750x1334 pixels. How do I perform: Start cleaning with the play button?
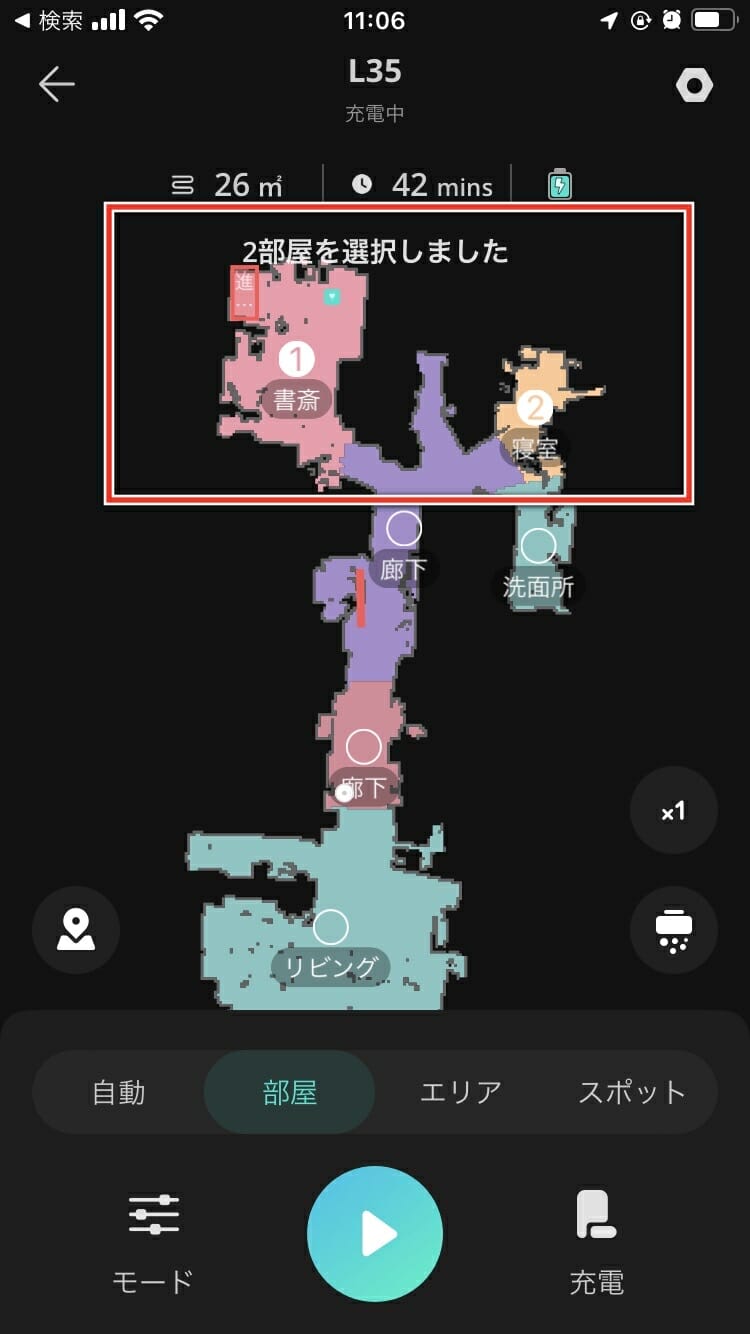pos(375,1233)
